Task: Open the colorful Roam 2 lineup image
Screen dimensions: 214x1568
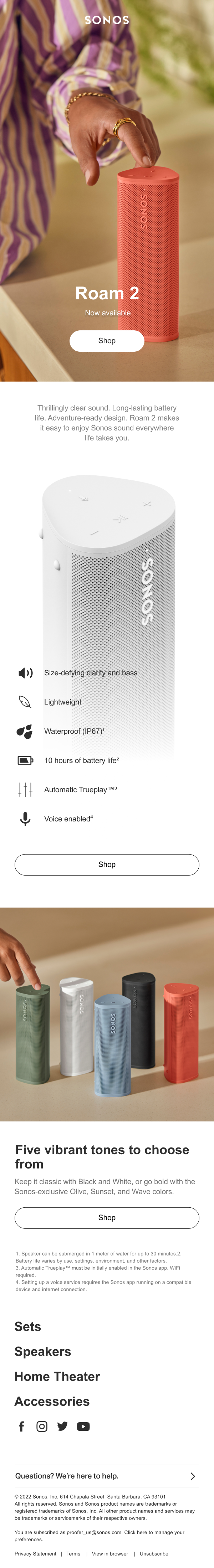Action: (107, 1014)
